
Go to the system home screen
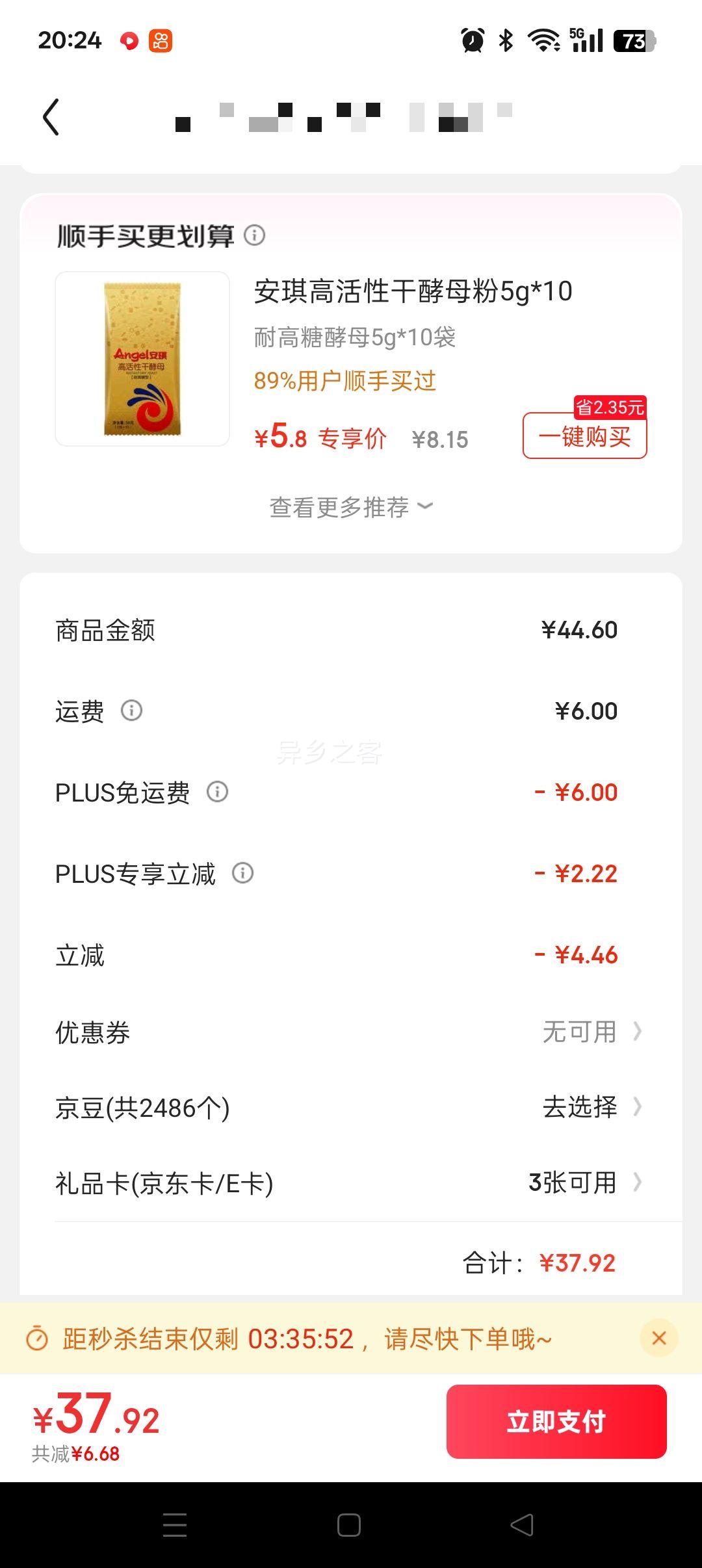pos(349,1524)
